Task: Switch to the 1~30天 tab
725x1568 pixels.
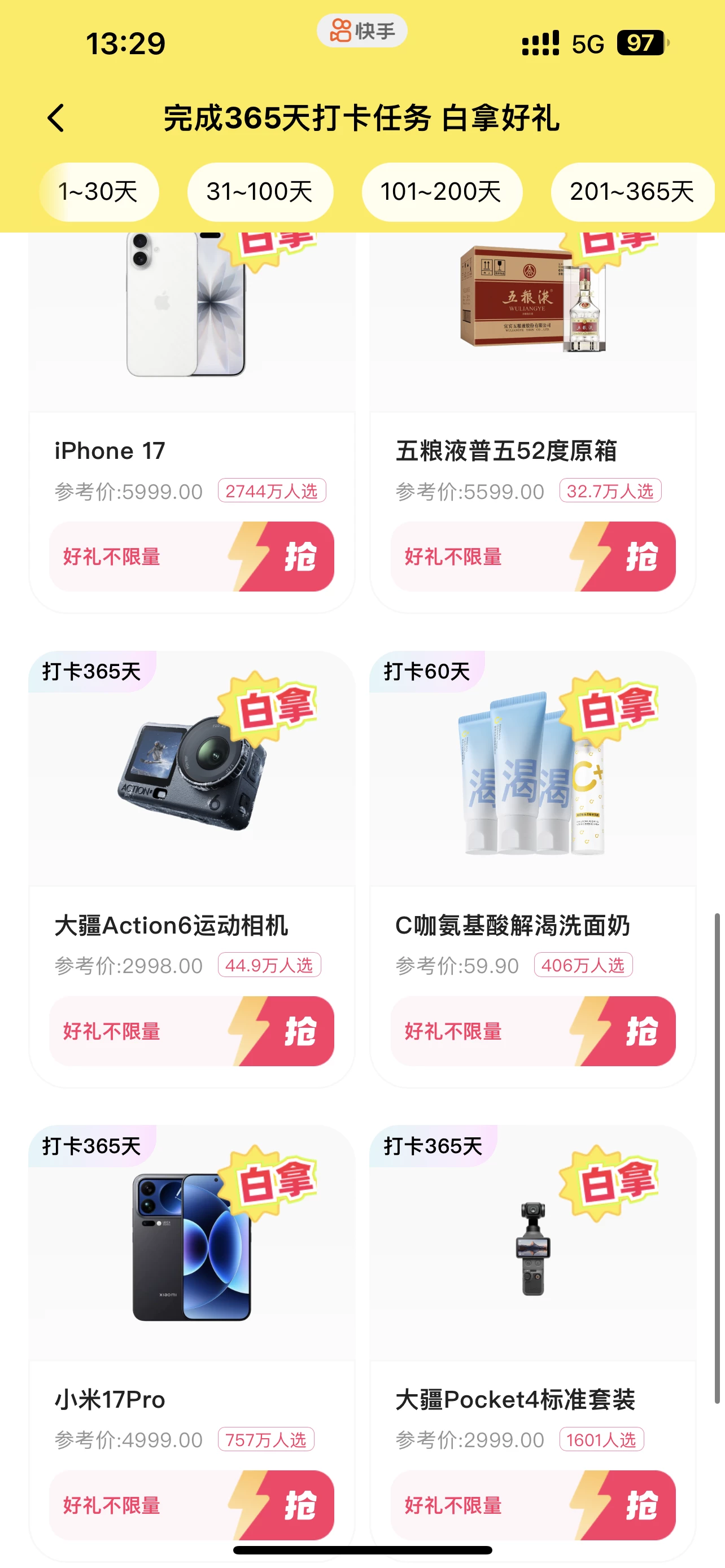Action: (x=99, y=192)
